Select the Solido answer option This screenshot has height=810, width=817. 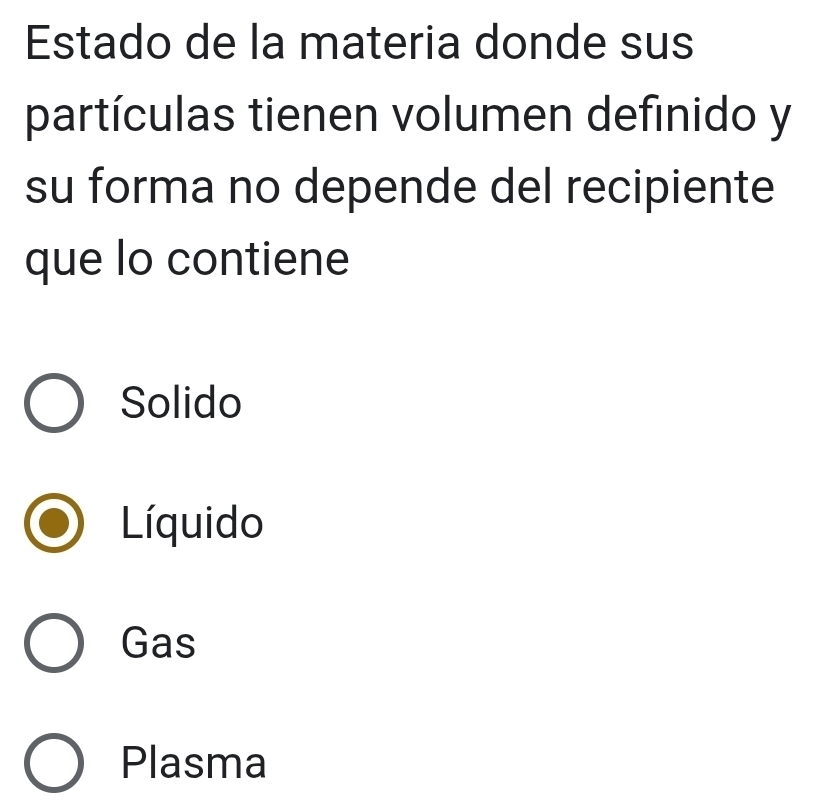[x=53, y=405]
